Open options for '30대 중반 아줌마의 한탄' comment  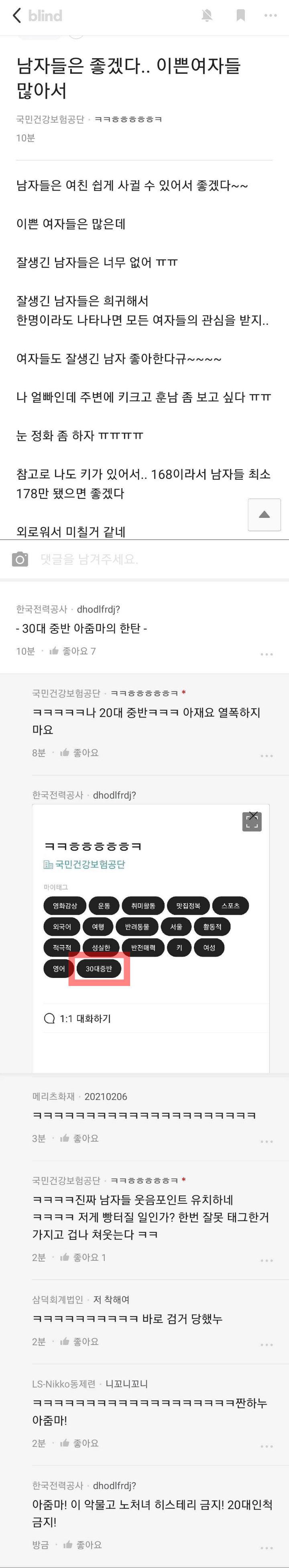[267, 654]
